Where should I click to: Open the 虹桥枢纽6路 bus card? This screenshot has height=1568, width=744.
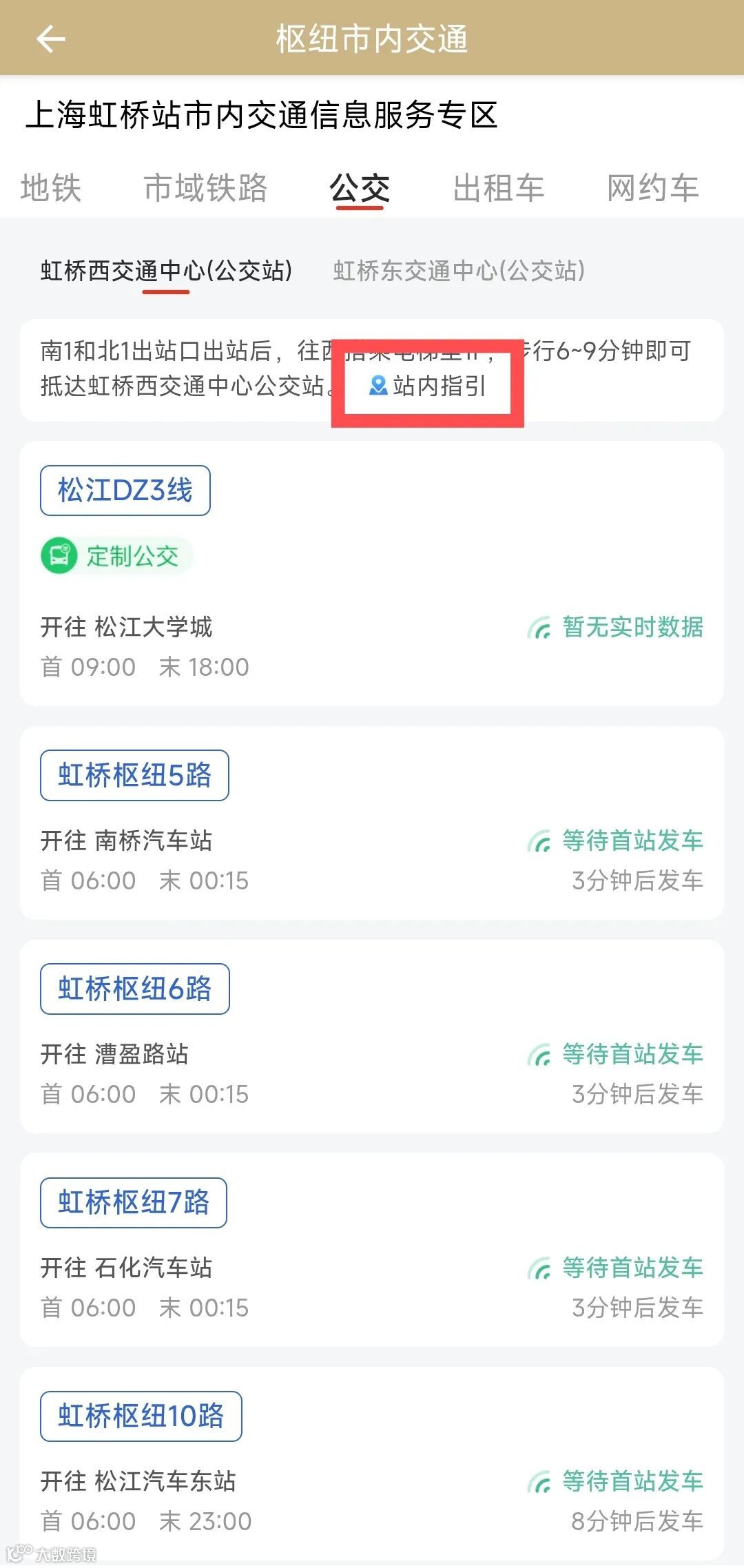(372, 1036)
